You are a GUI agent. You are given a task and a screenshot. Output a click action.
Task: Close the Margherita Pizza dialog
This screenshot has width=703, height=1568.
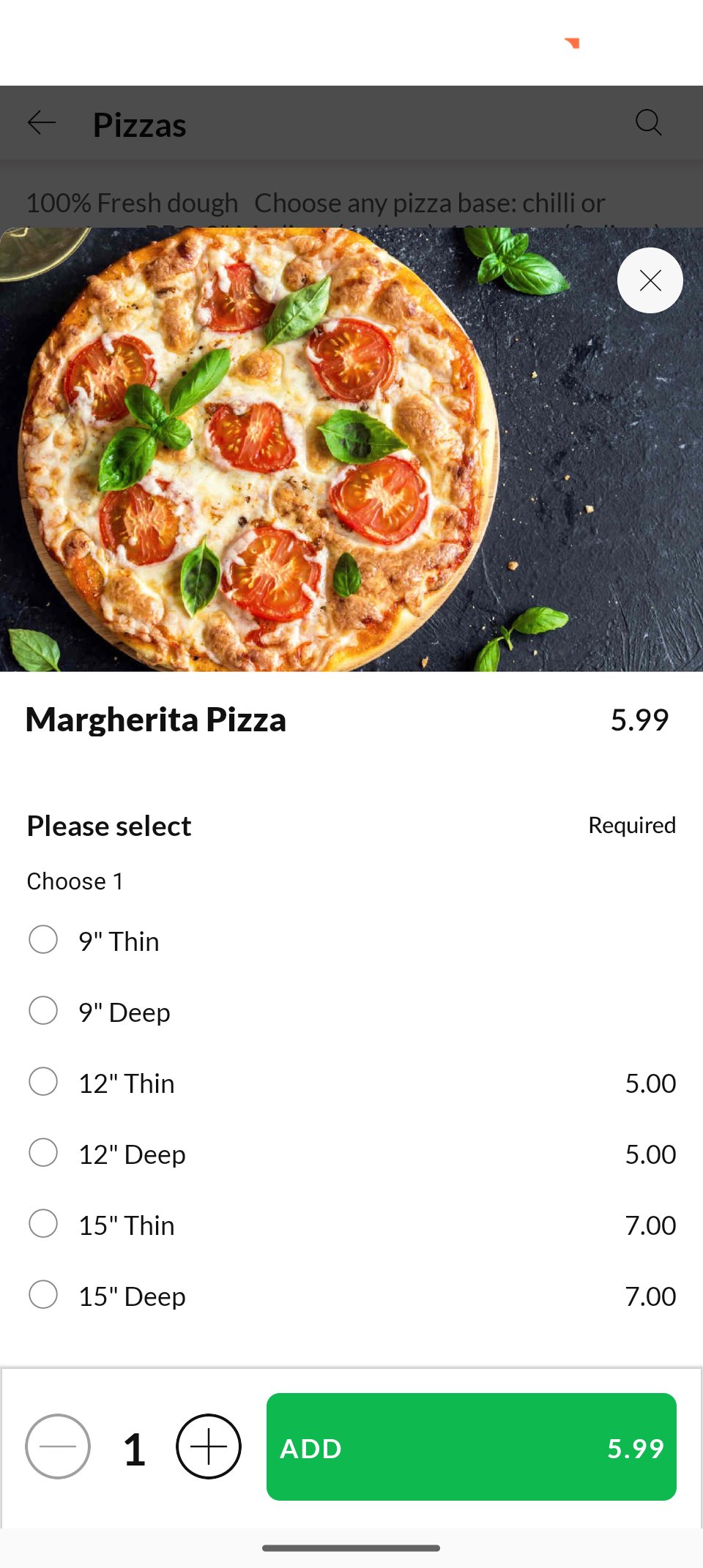pos(650,280)
